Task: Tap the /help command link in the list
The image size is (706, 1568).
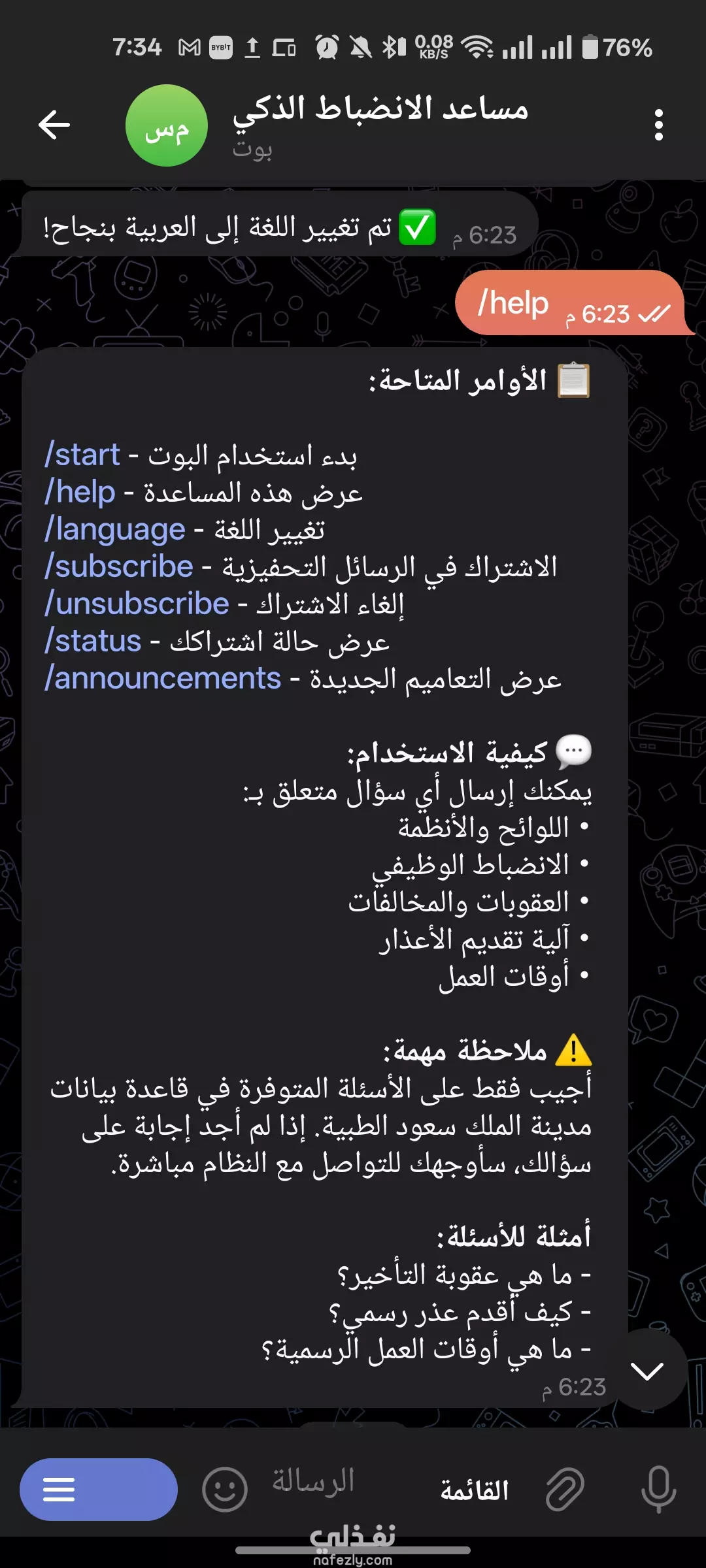Action: pyautogui.click(x=80, y=492)
